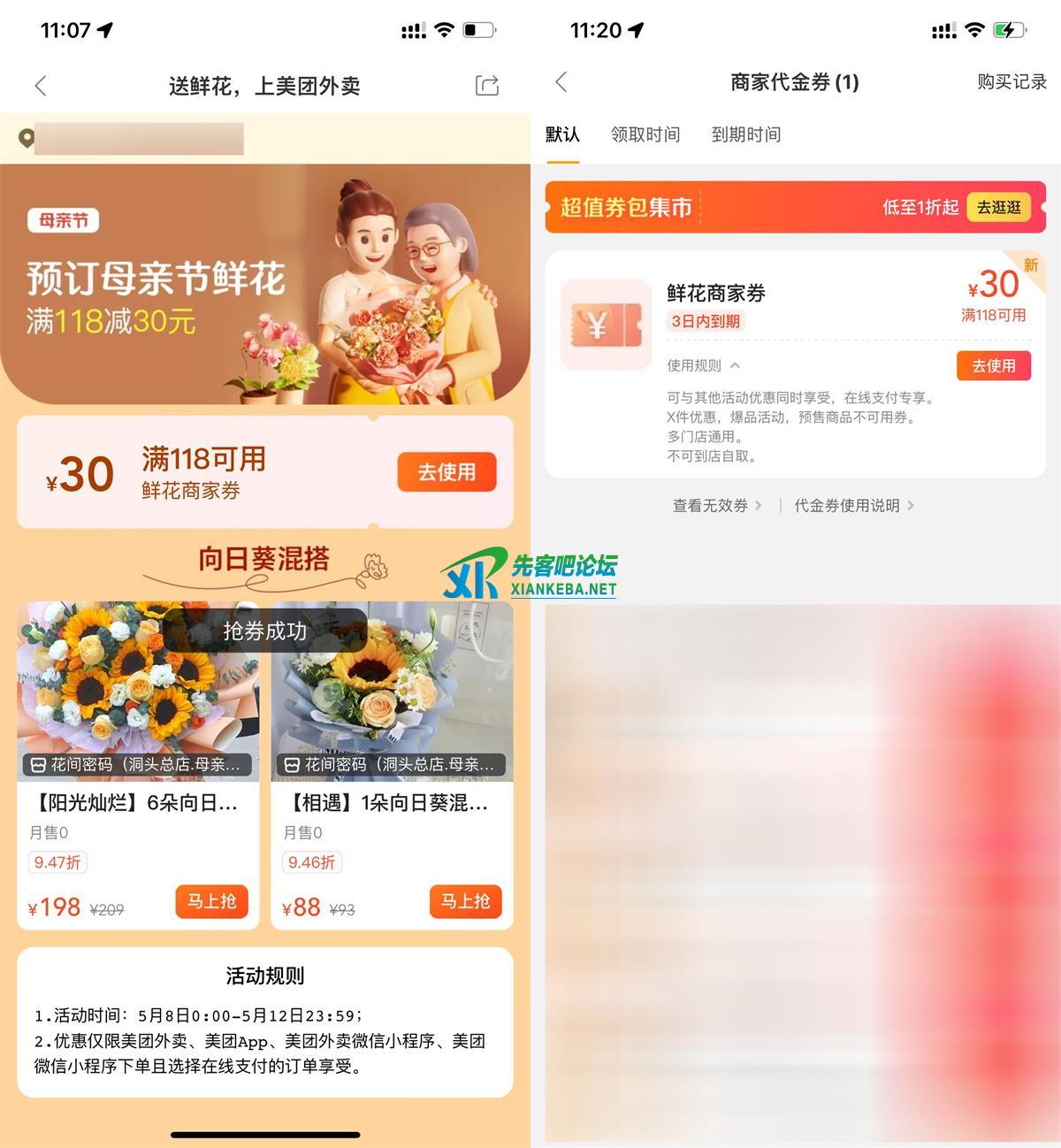
Task: Use the ¥30 coupon on the promo page
Action: tap(447, 472)
